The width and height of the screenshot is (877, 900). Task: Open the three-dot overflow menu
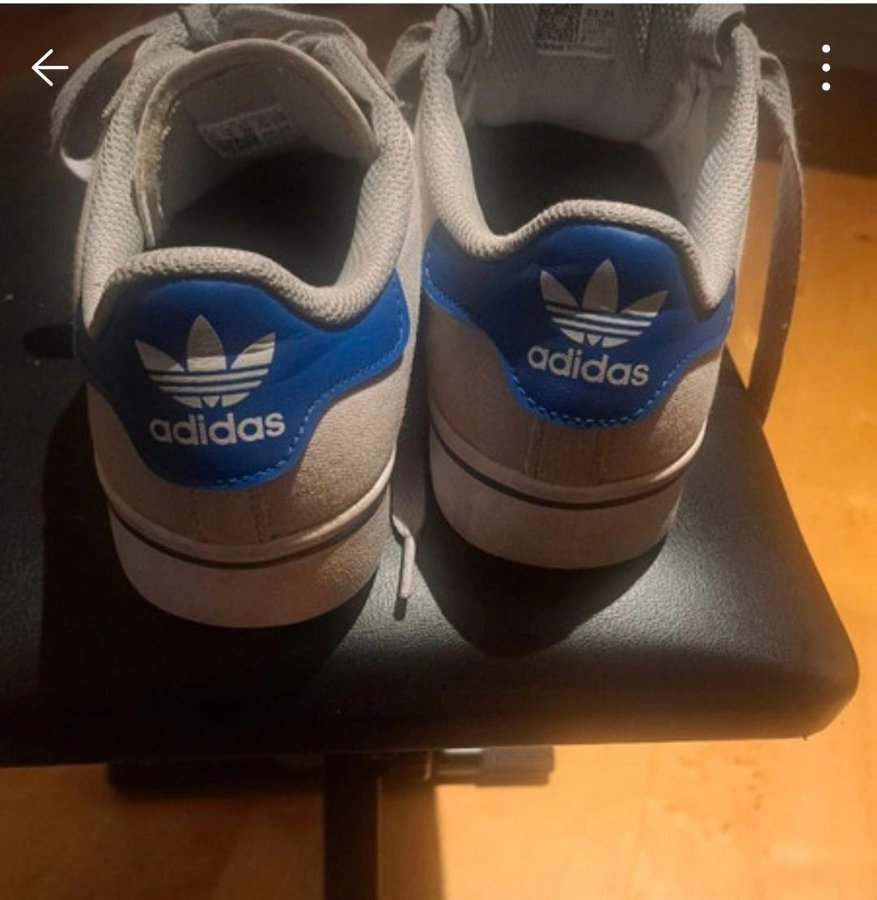pyautogui.click(x=826, y=67)
